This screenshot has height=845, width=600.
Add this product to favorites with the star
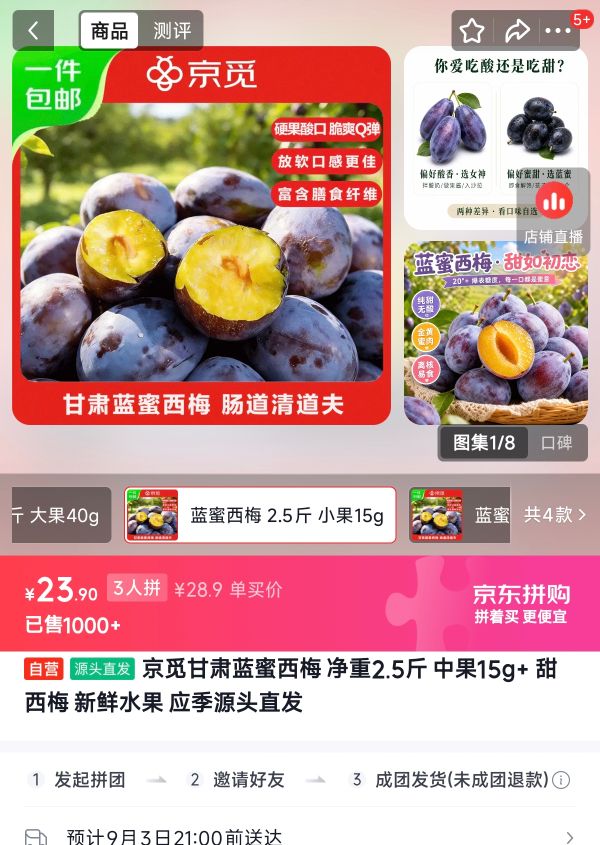(472, 31)
